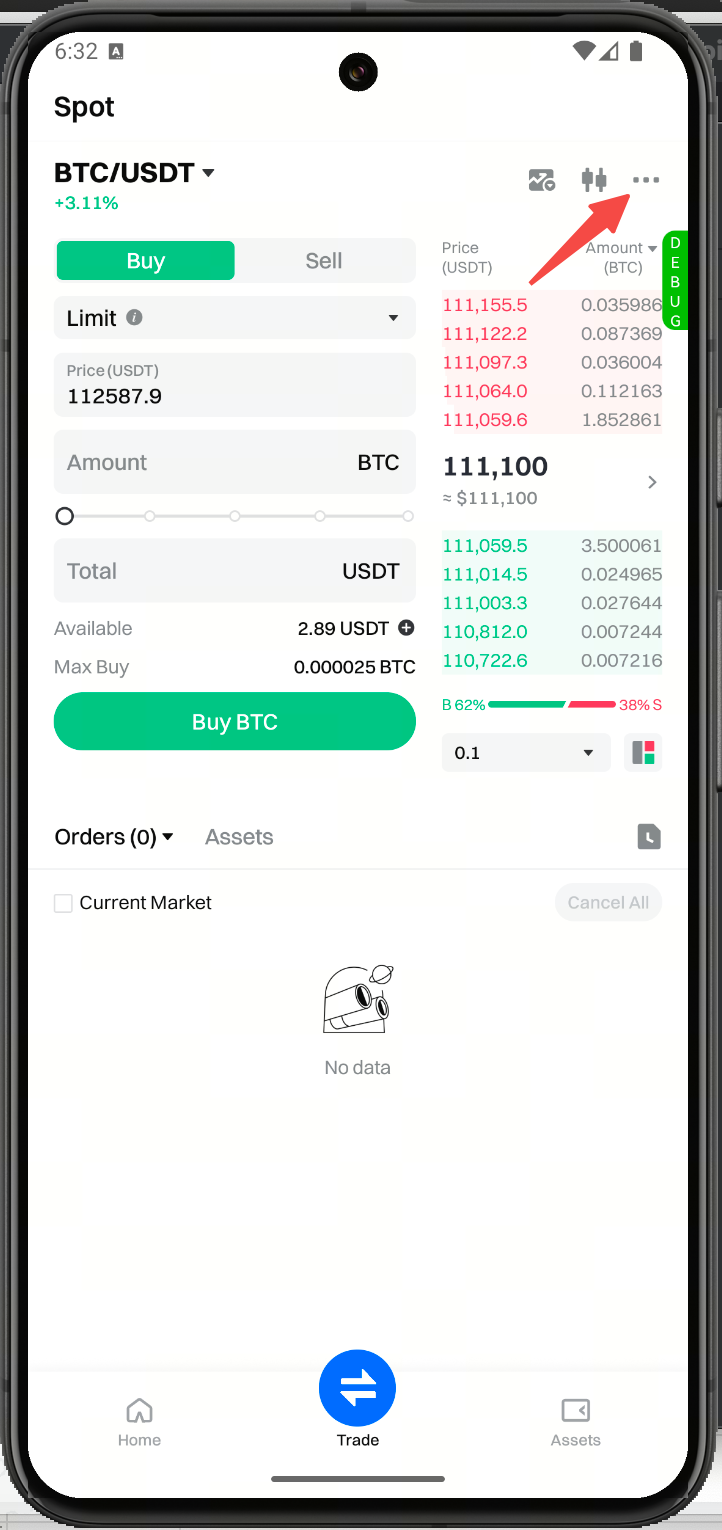This screenshot has height=1530, width=722.
Task: Open the BTC/USDT pair selector
Action: coord(134,173)
